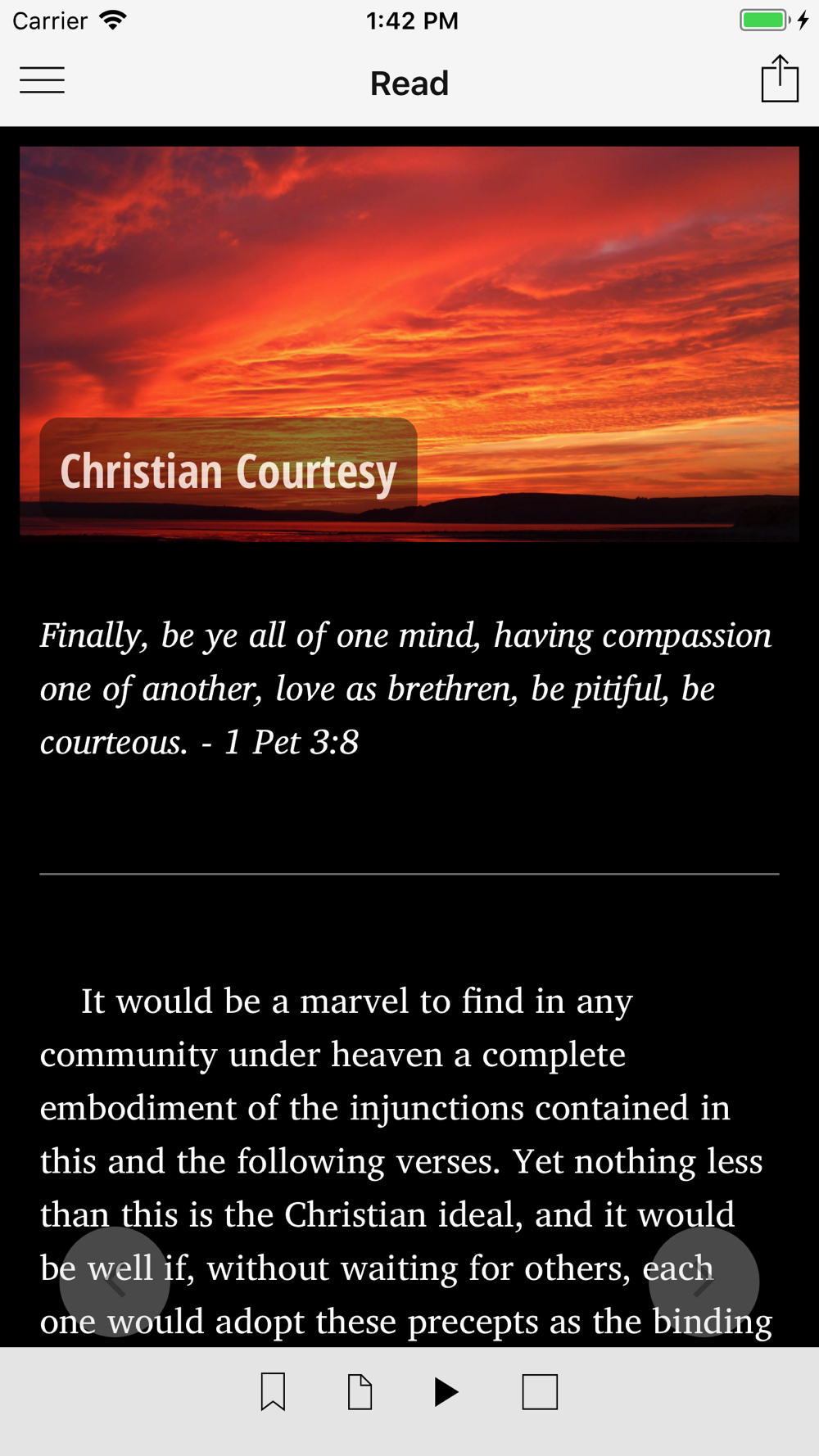Stop the audio playback
This screenshot has width=819, height=1456.
(x=540, y=1392)
